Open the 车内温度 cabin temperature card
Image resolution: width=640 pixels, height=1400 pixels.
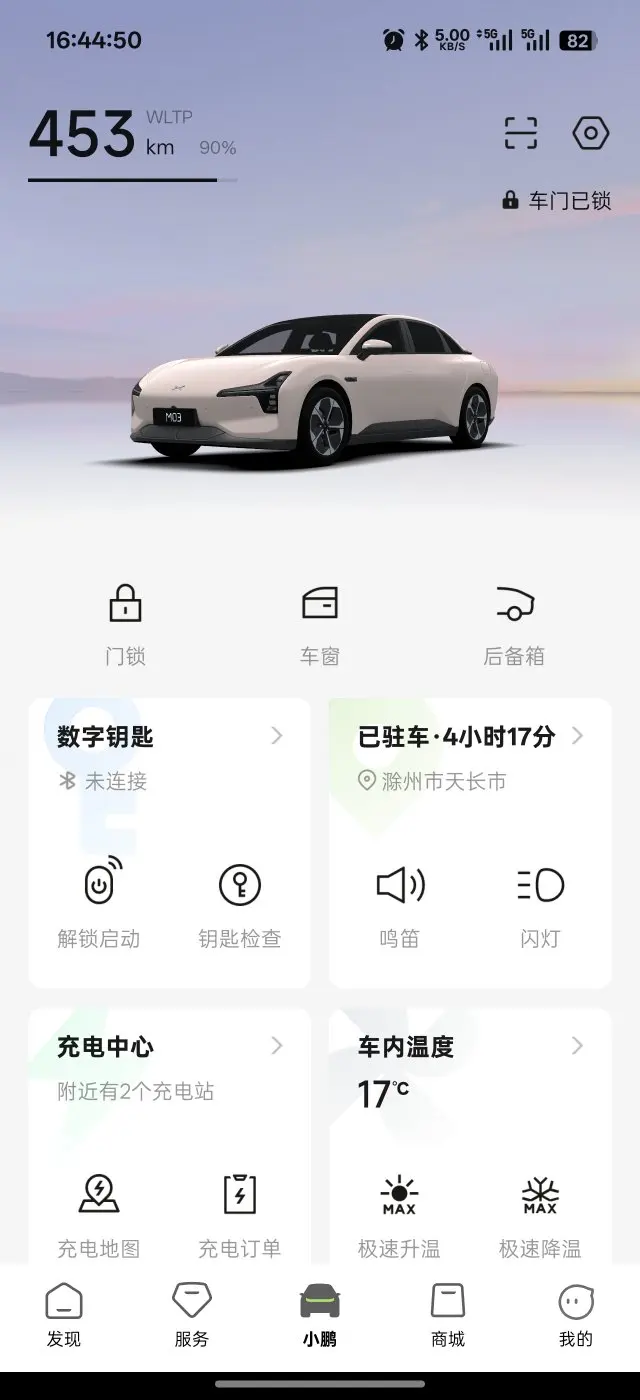[x=577, y=1046]
